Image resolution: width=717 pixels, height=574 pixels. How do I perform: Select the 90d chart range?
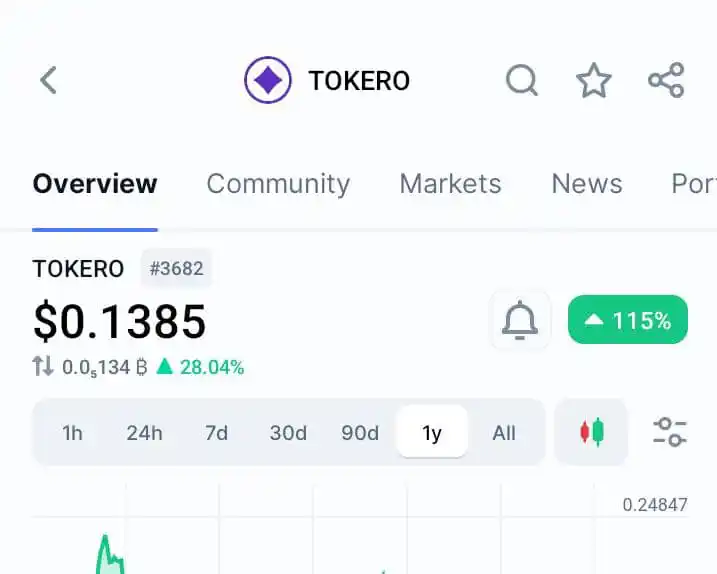(x=360, y=433)
